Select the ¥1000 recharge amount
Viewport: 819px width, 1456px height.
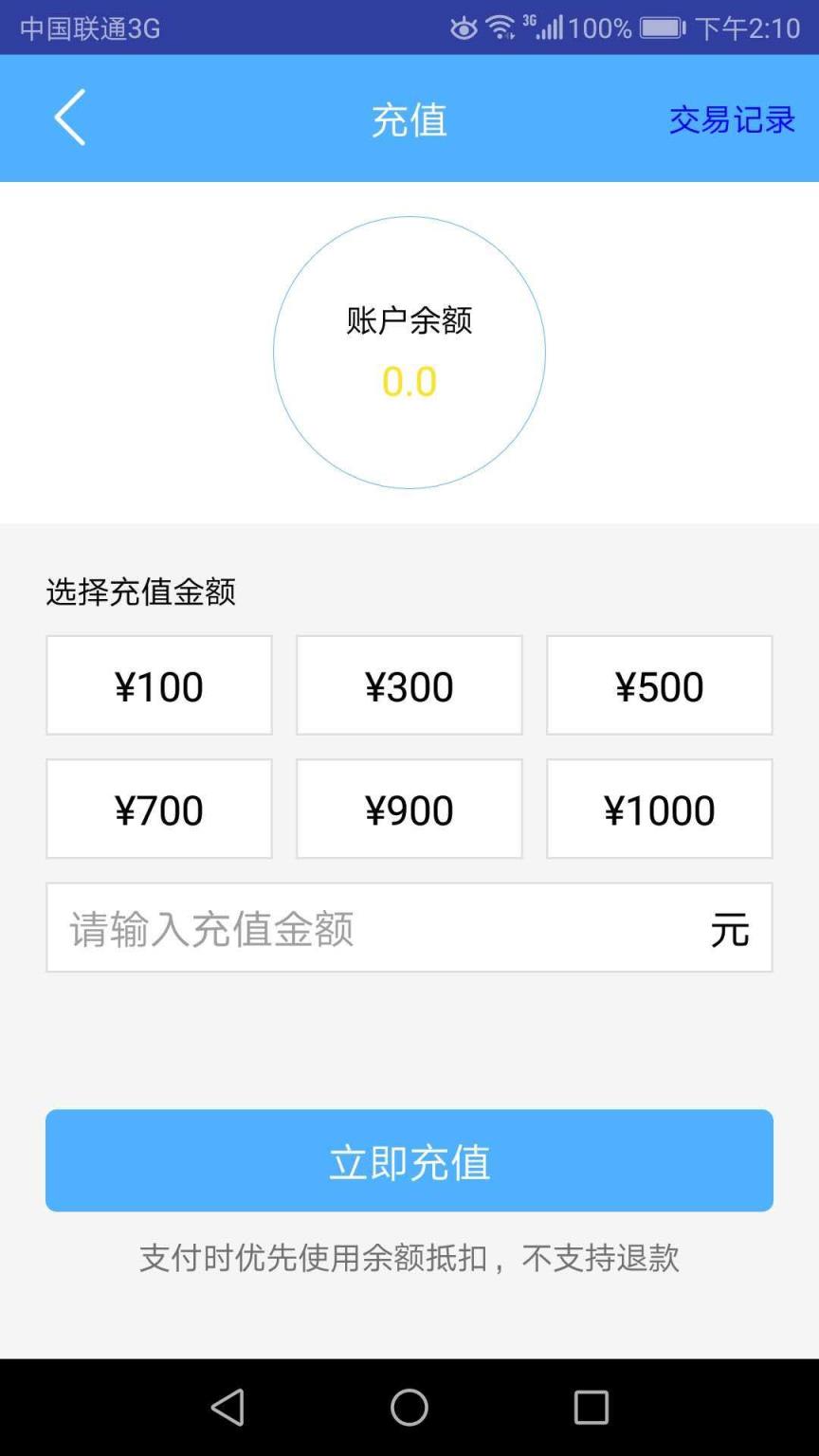(x=659, y=809)
